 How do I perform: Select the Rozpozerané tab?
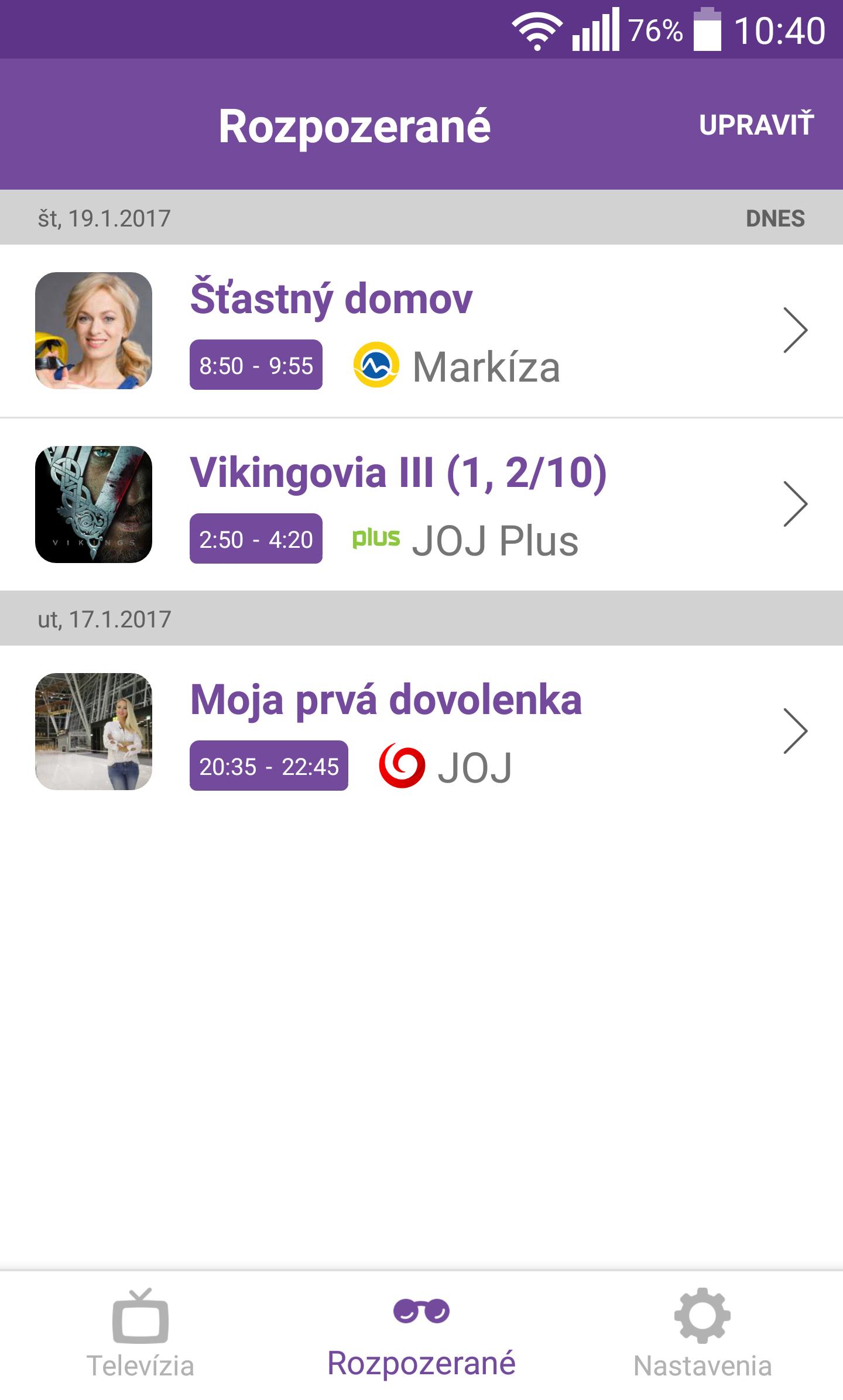coord(421,1336)
